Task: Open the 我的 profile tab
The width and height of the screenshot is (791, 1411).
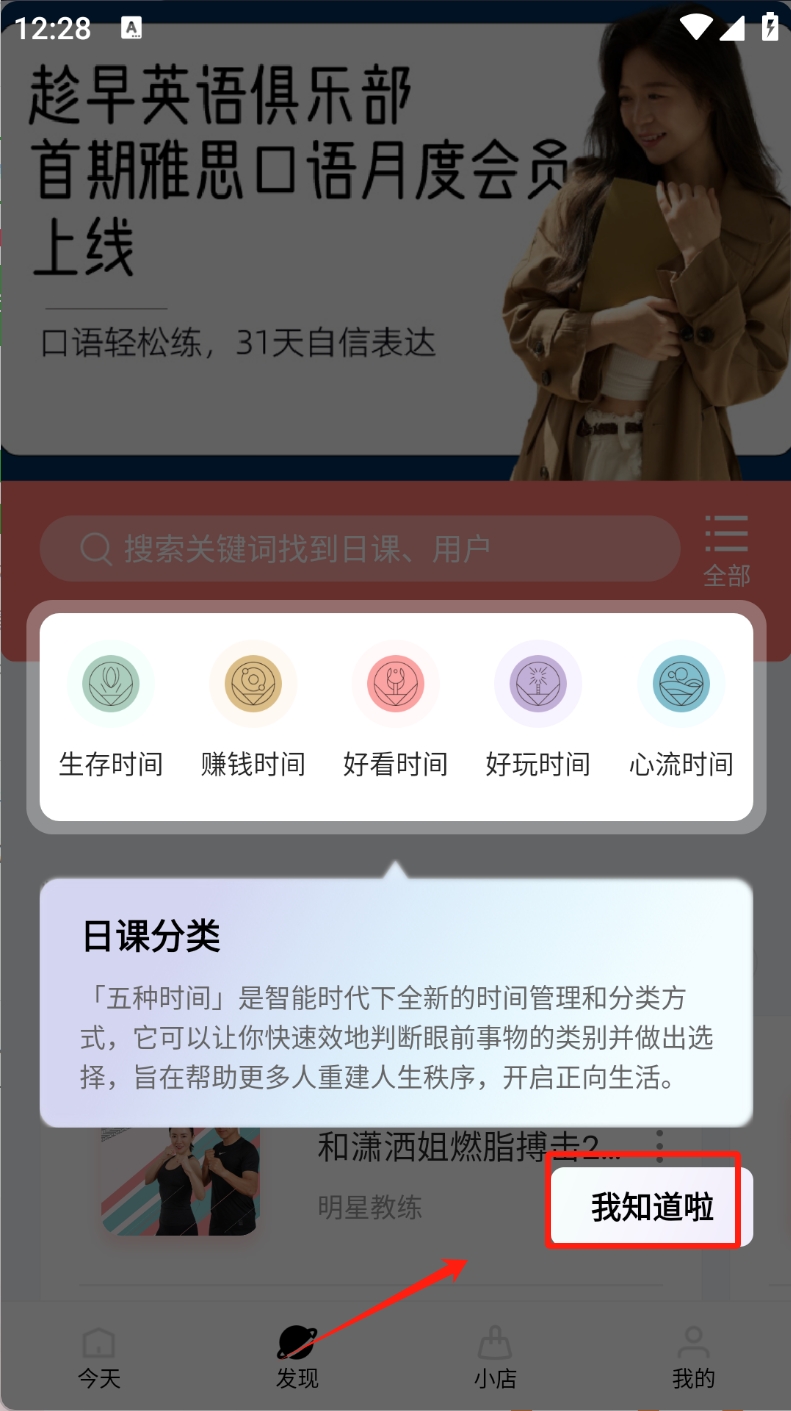Action: pyautogui.click(x=693, y=1357)
